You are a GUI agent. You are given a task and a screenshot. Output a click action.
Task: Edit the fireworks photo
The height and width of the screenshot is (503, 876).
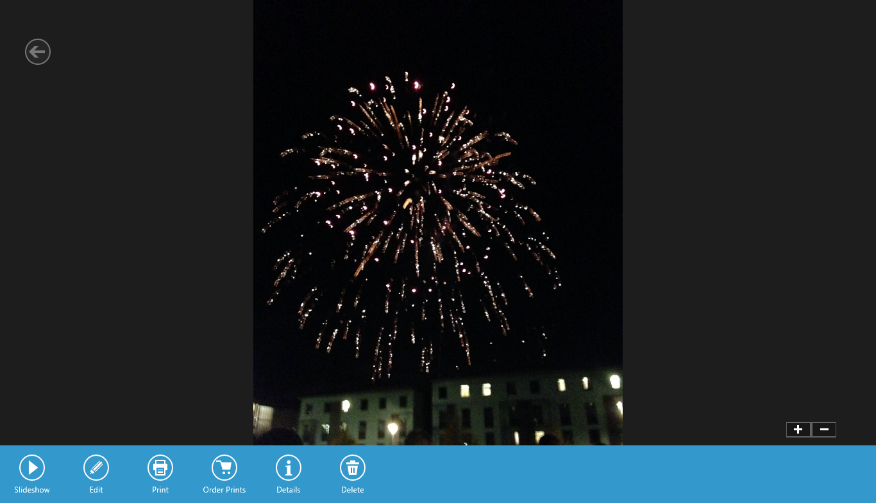click(x=96, y=468)
